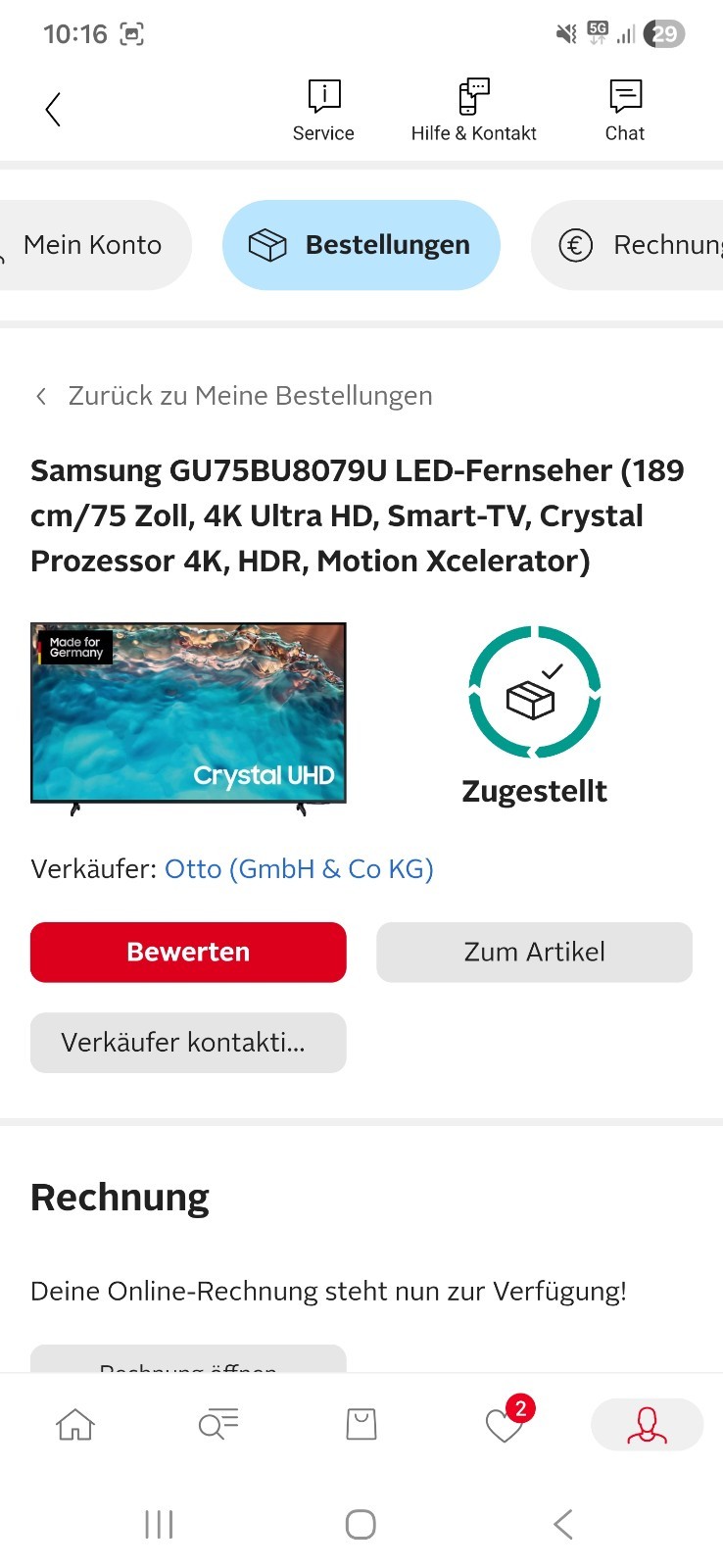Go to the product via Zum Artikel

(534, 952)
